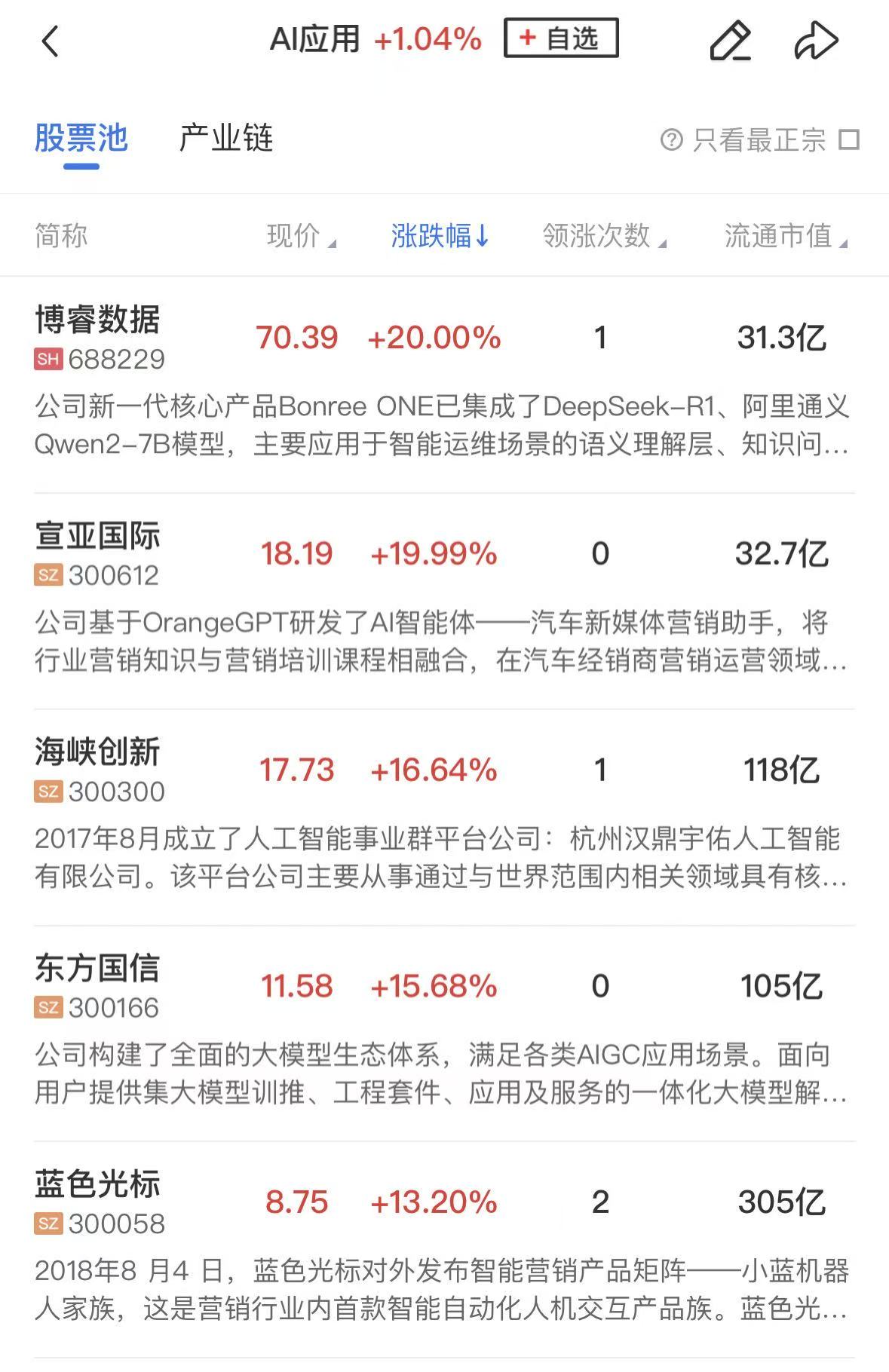
Task: Tick the 只看最正宗 checkbox
Action: pos(850,140)
